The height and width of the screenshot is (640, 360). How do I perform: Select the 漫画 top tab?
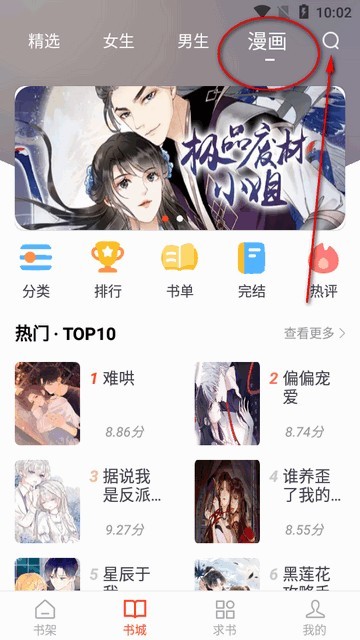click(x=267, y=42)
